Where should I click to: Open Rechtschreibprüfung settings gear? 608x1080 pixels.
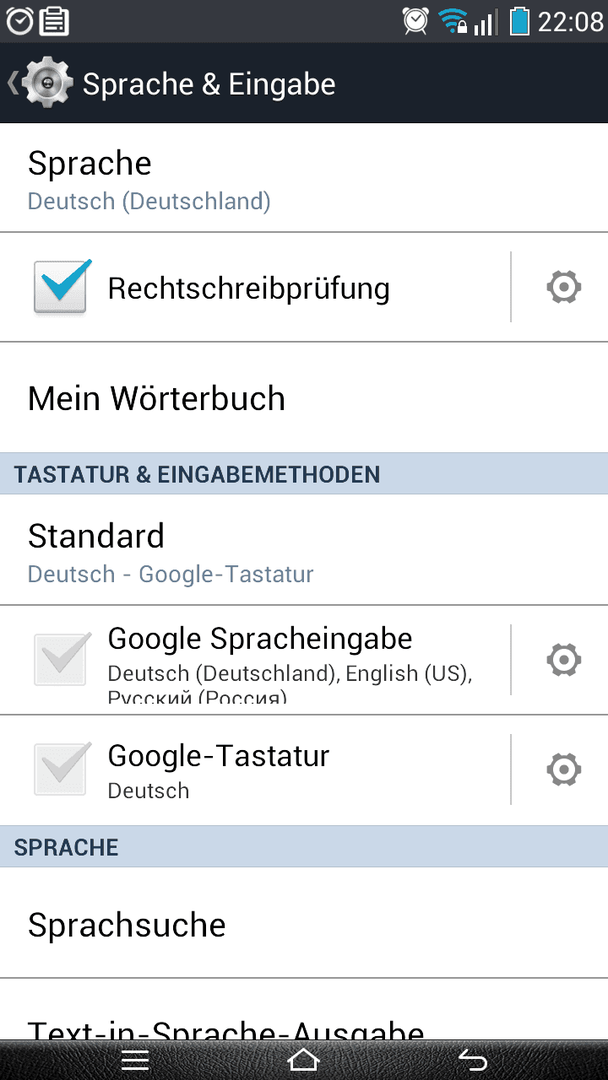point(564,287)
